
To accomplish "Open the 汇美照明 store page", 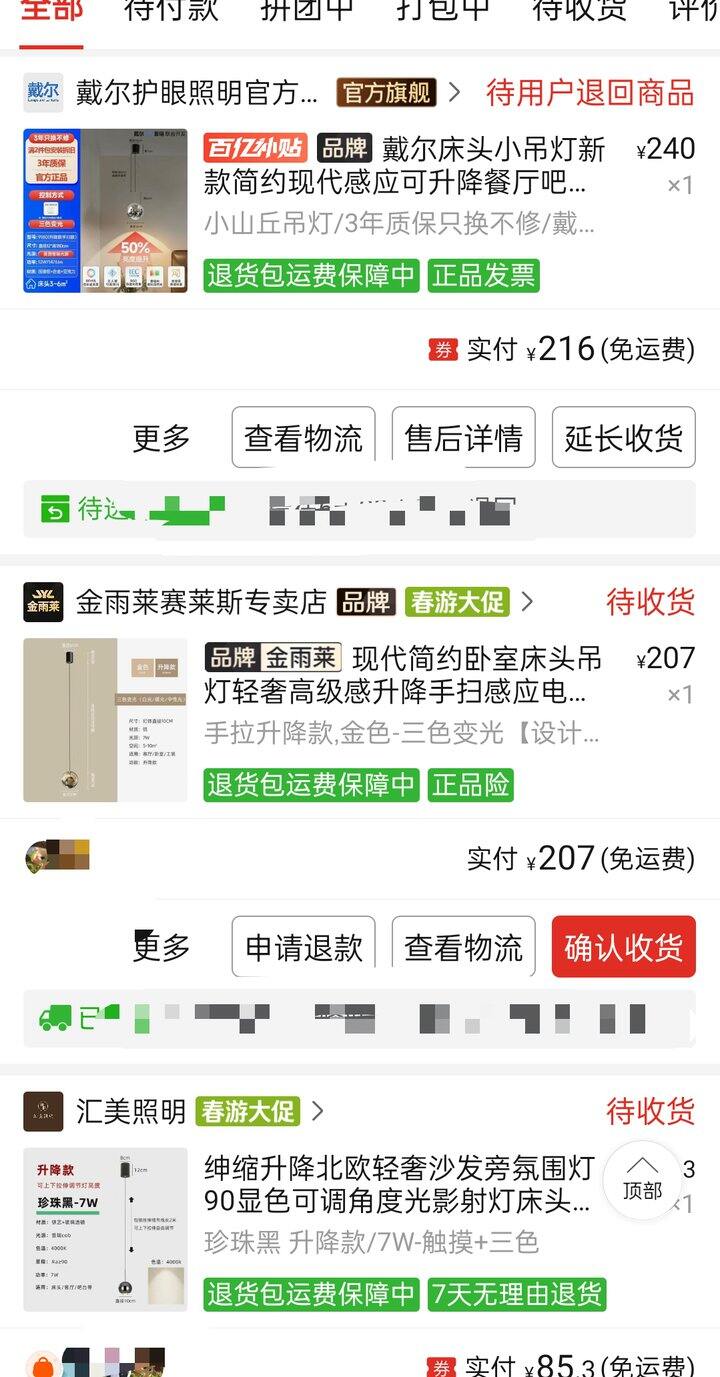I will 131,1111.
